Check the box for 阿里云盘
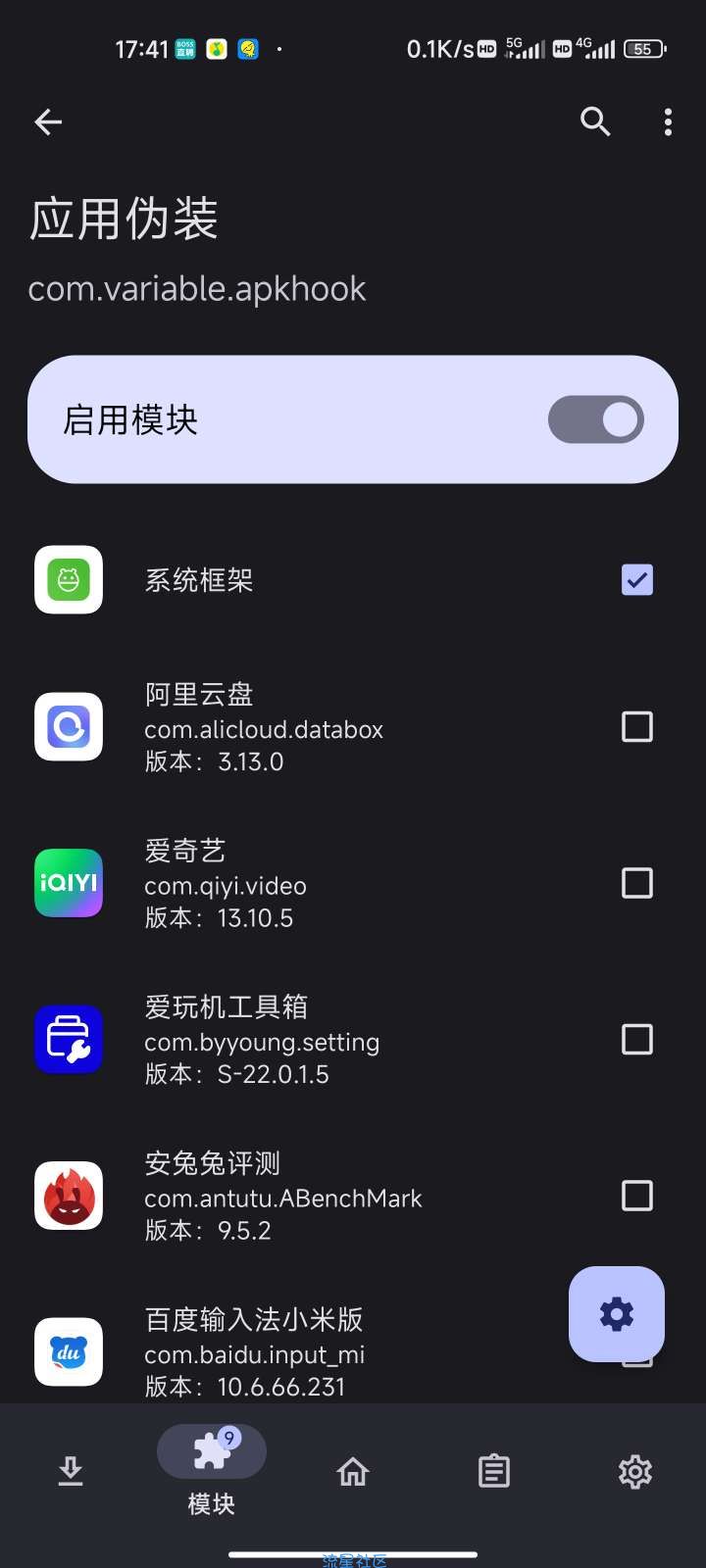The image size is (706, 1568). tap(637, 727)
